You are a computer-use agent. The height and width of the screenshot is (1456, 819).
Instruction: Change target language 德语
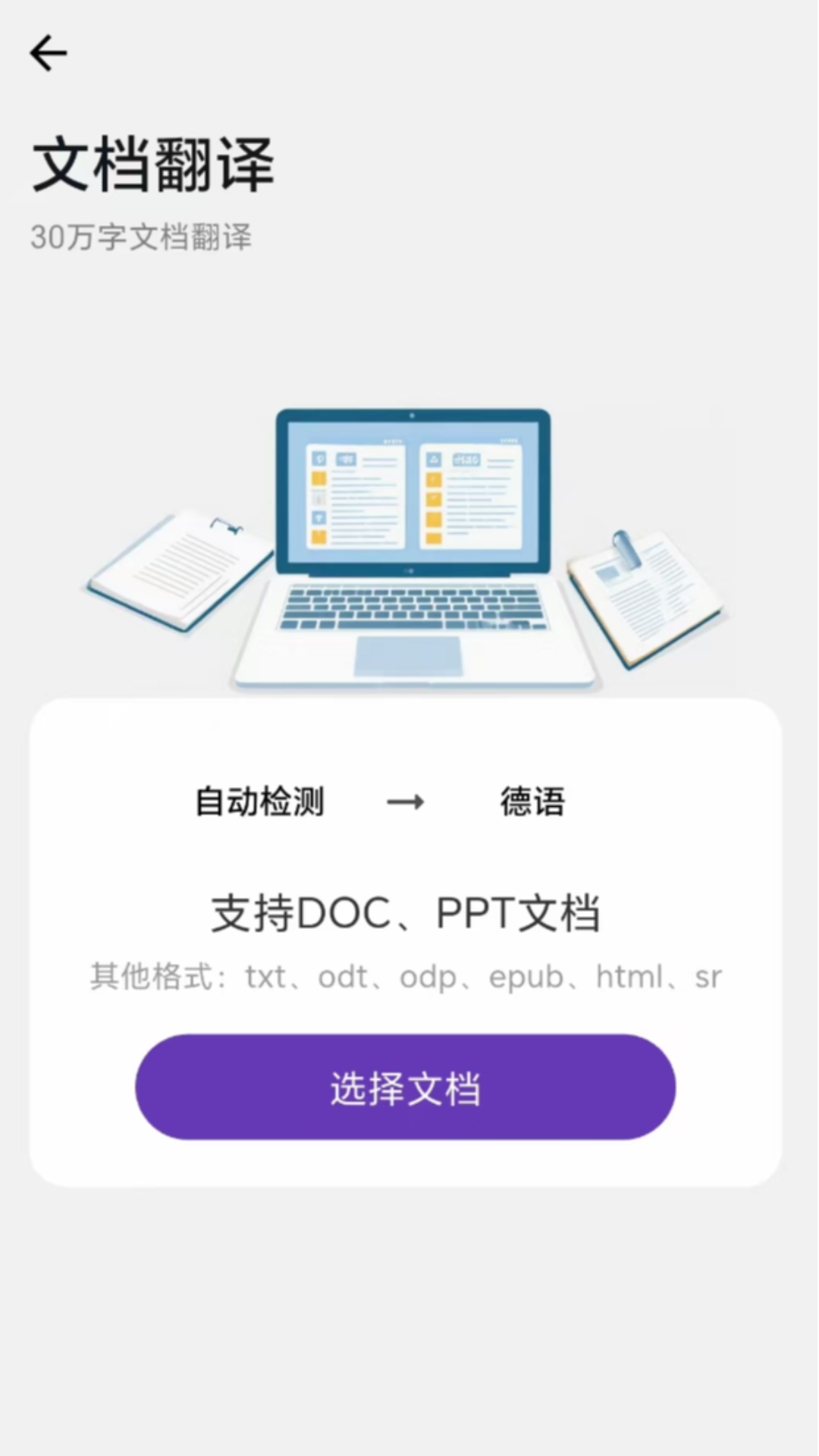coord(532,802)
